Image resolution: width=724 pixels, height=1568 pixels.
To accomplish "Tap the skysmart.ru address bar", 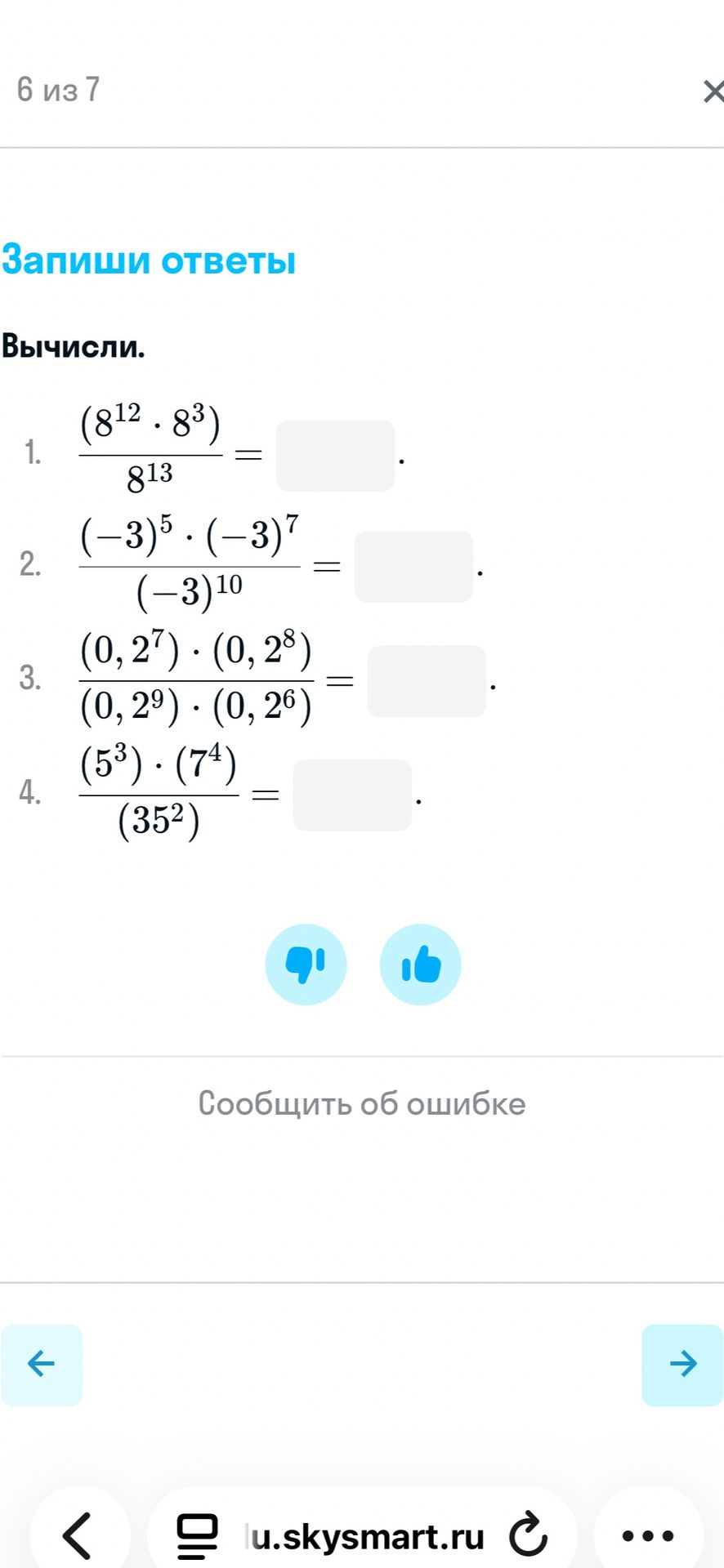I will [x=363, y=1535].
